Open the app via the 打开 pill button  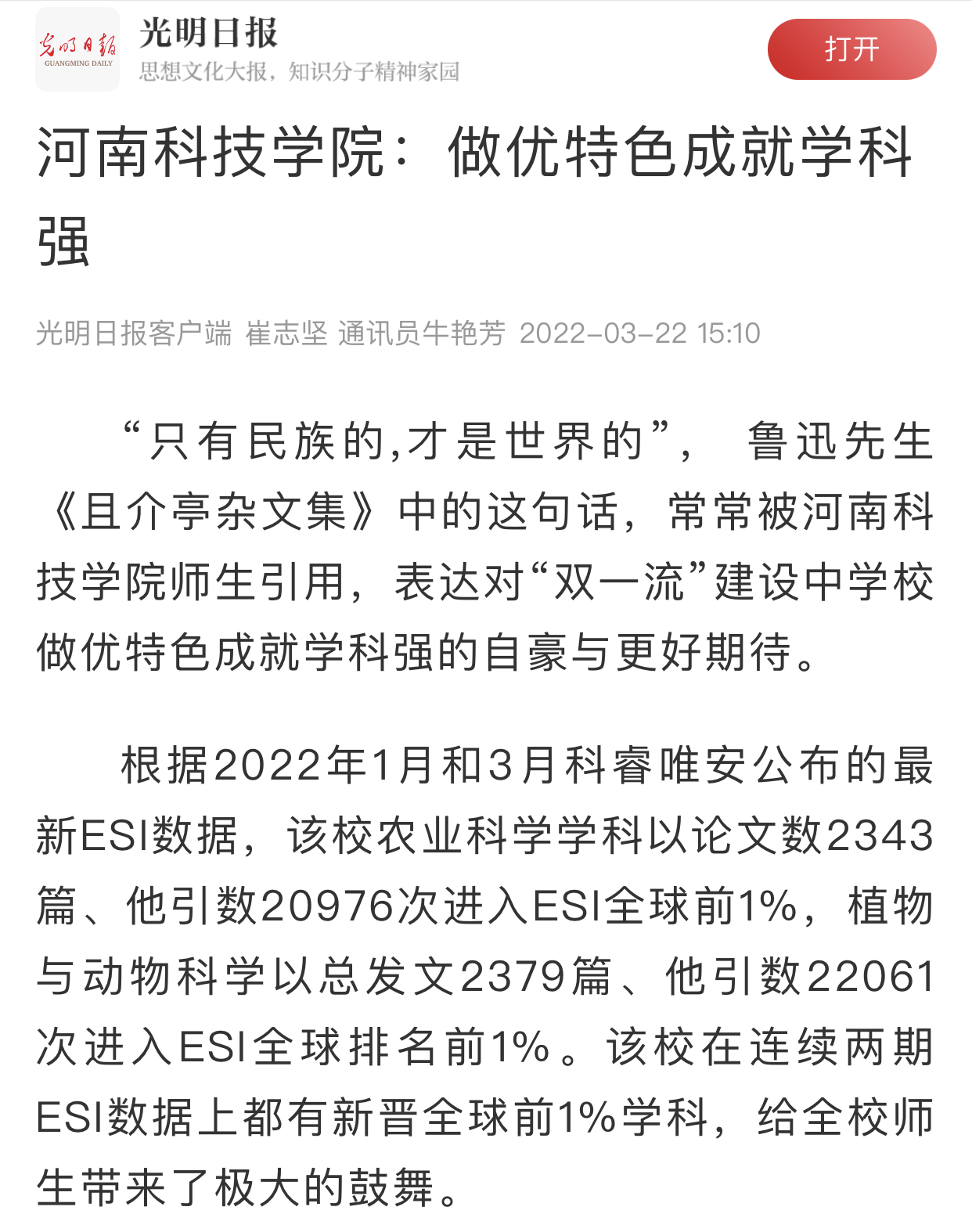pyautogui.click(x=850, y=49)
